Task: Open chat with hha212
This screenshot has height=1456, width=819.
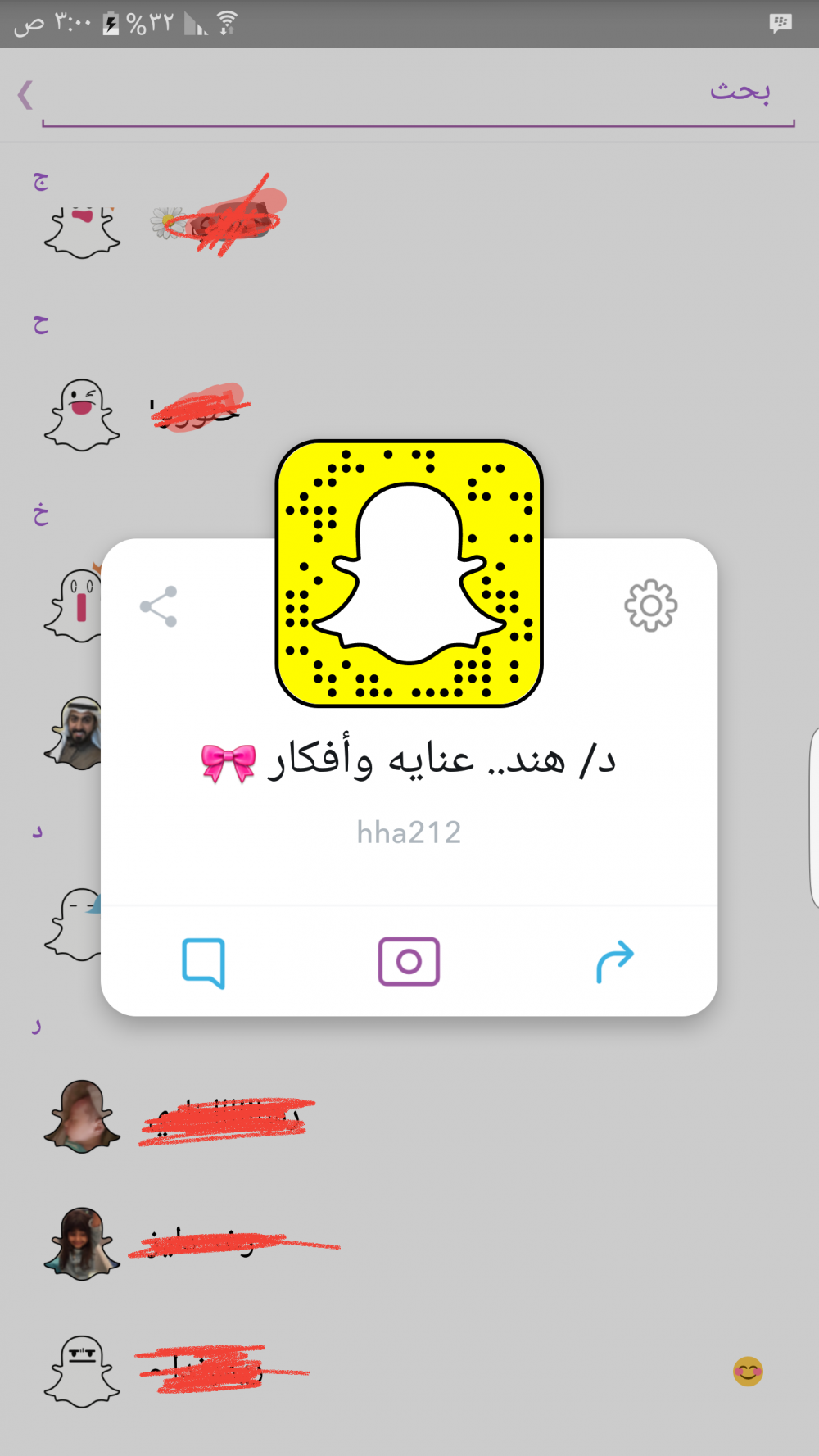Action: coord(204,962)
